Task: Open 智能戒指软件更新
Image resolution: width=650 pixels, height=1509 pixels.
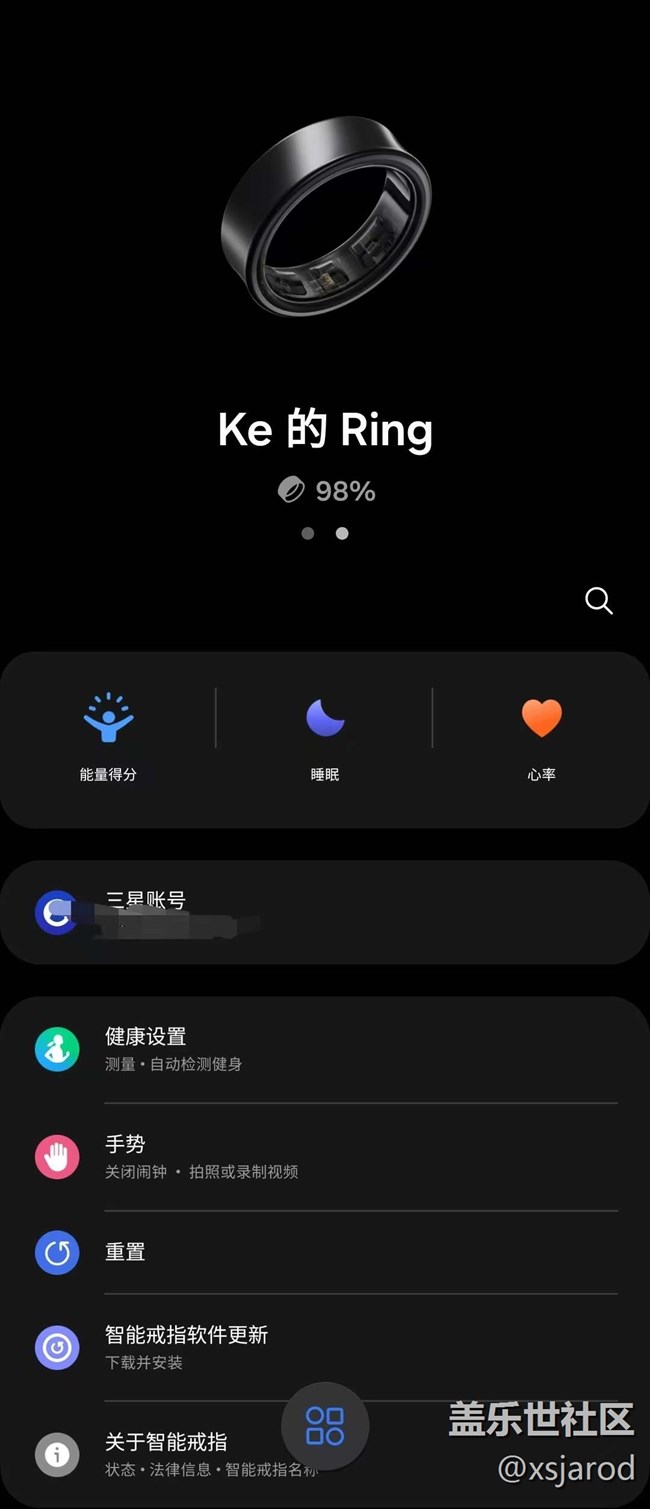Action: point(324,1347)
